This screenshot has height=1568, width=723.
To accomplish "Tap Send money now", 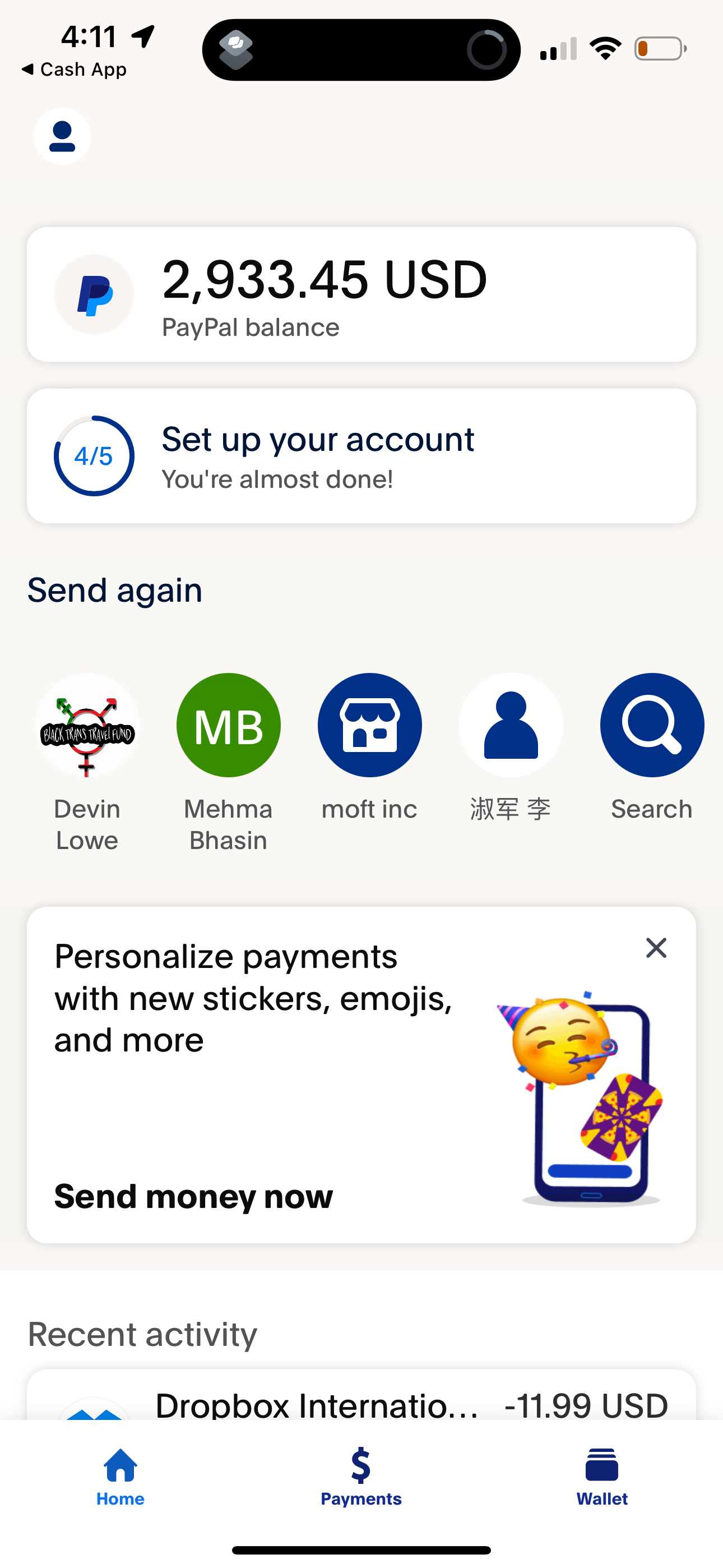I will (193, 1196).
